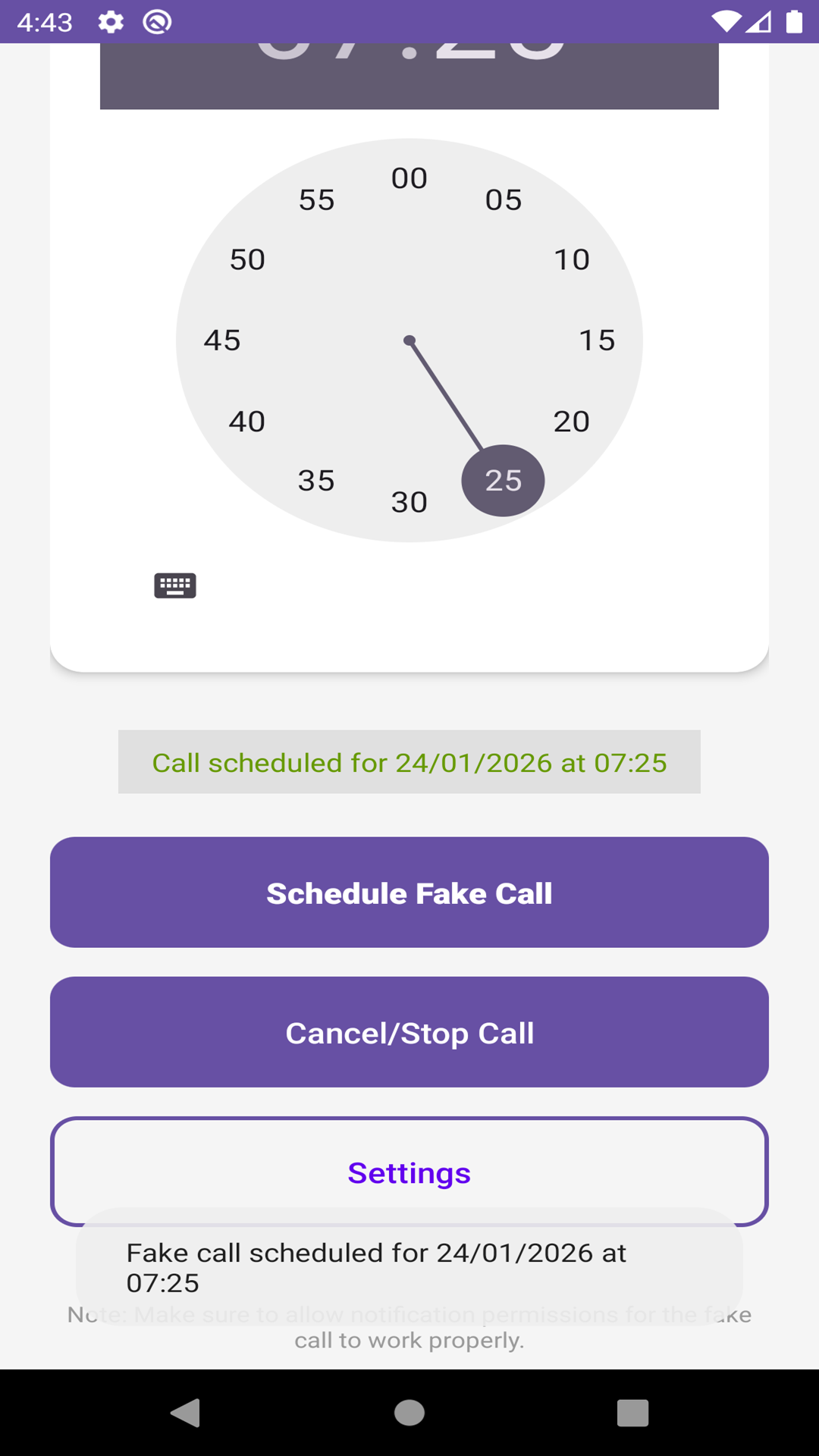
Task: Select 30 minutes on the clock dial
Action: 409,502
